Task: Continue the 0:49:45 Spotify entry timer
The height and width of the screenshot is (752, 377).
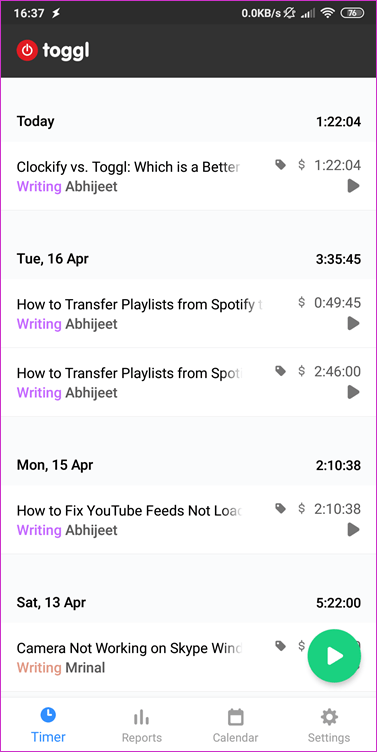Action: [x=353, y=323]
